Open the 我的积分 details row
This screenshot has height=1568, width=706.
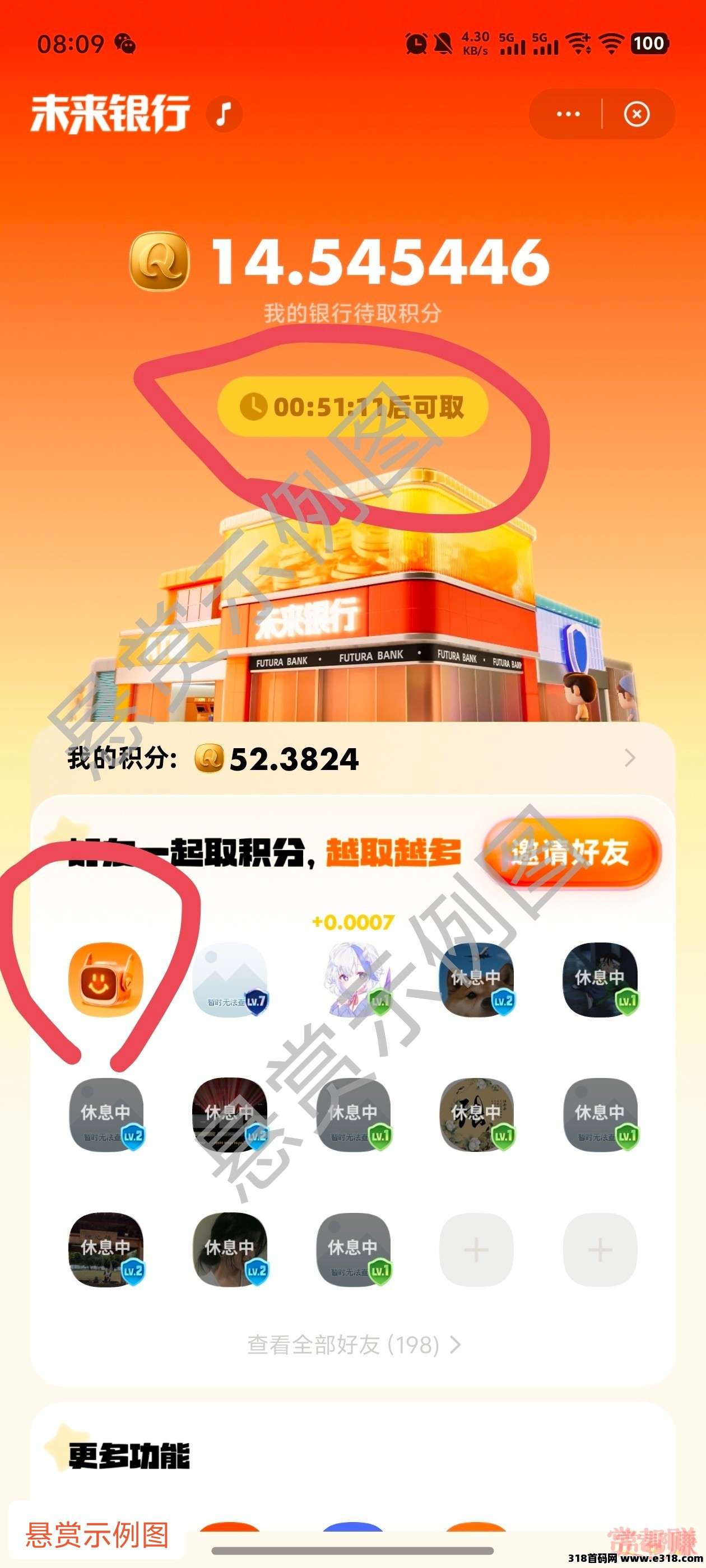coord(352,758)
